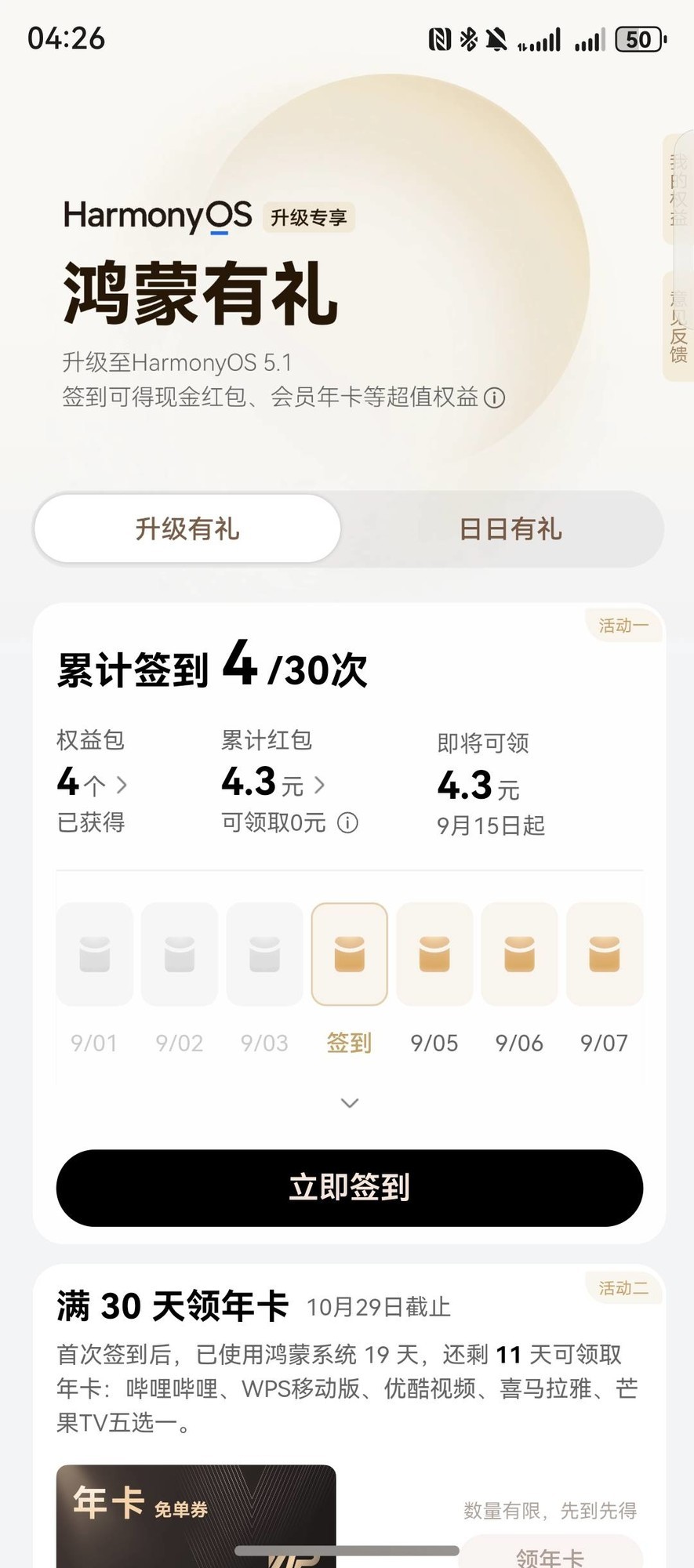Screen dimensions: 694x1568
Task: Expand the sign-in calendar with down chevron
Action: click(349, 1103)
